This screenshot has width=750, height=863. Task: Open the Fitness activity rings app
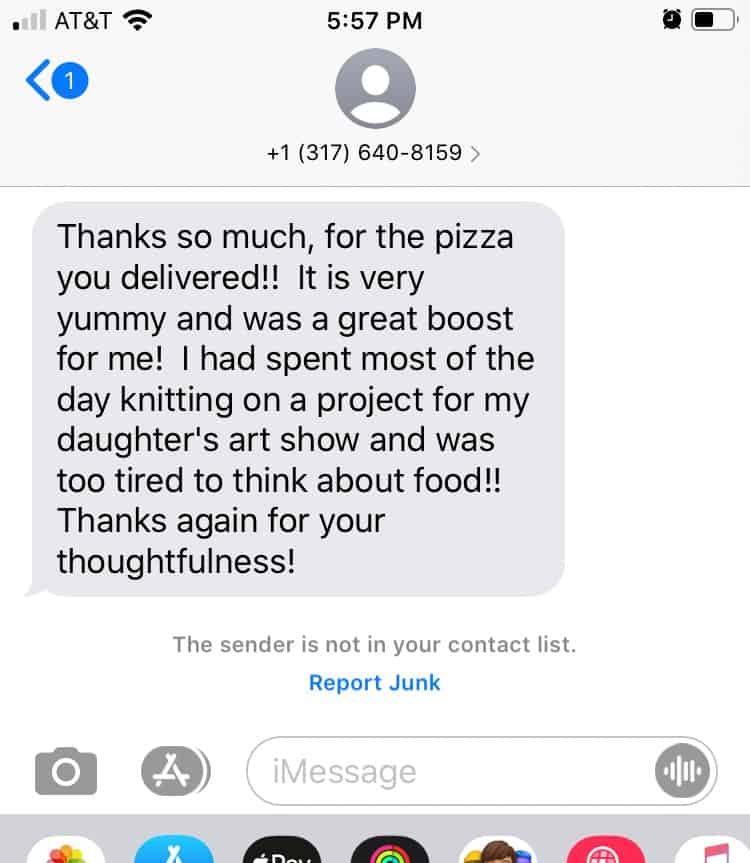click(390, 852)
